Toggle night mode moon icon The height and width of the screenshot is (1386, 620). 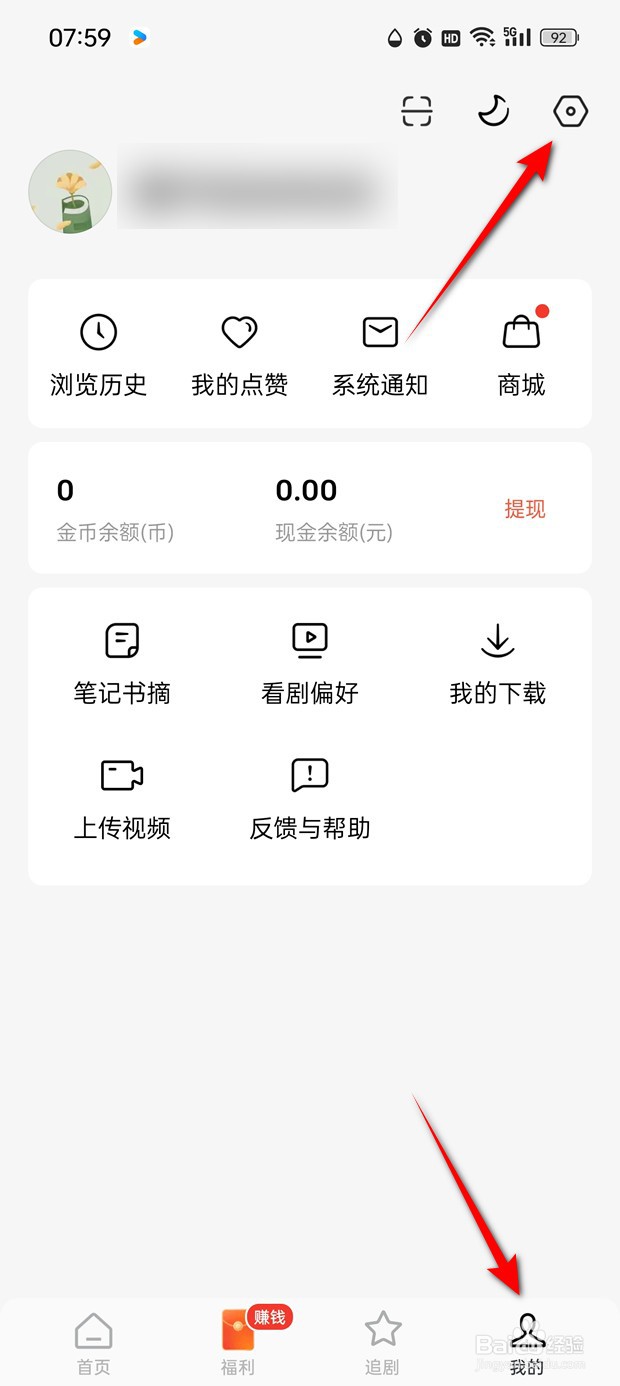[x=493, y=111]
